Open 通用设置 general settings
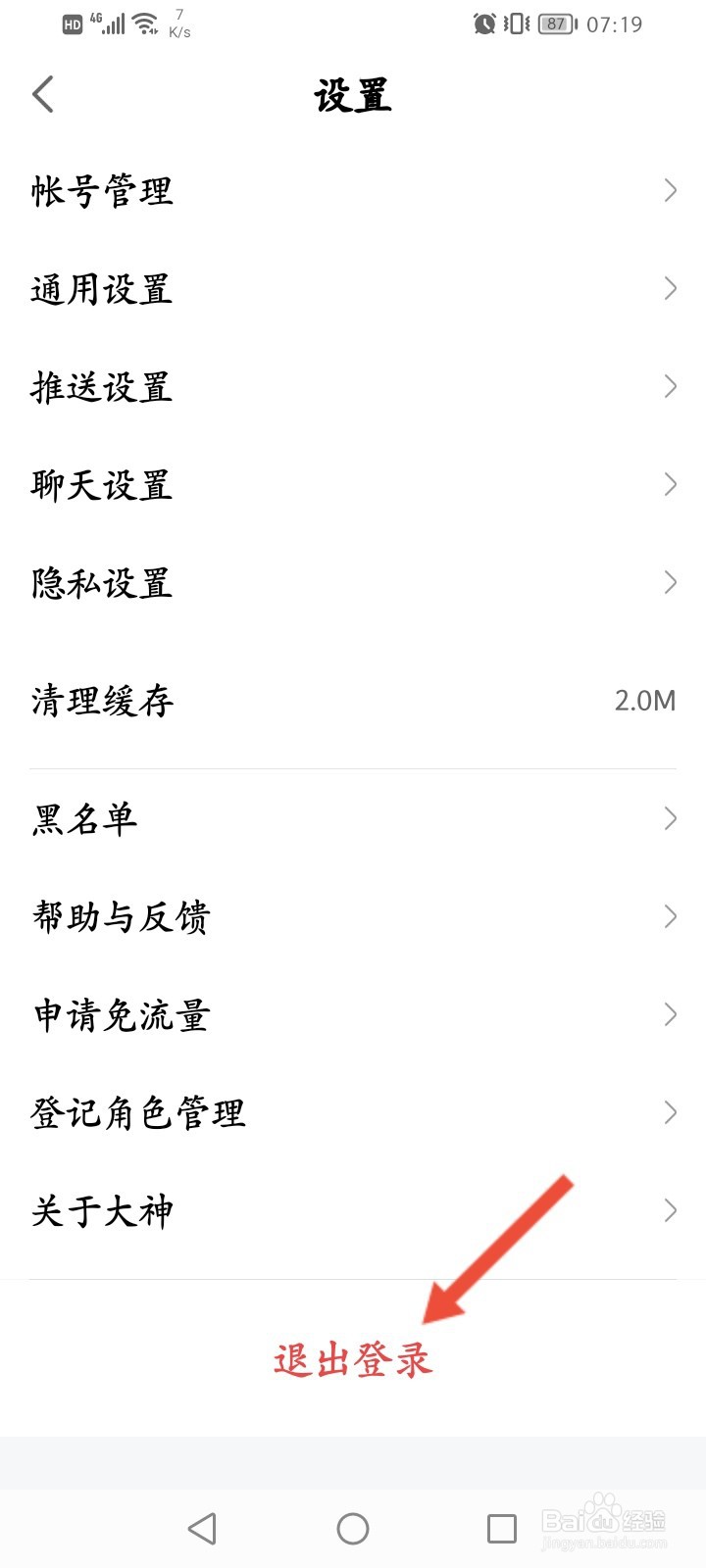Viewport: 706px width, 1568px height. point(353,289)
